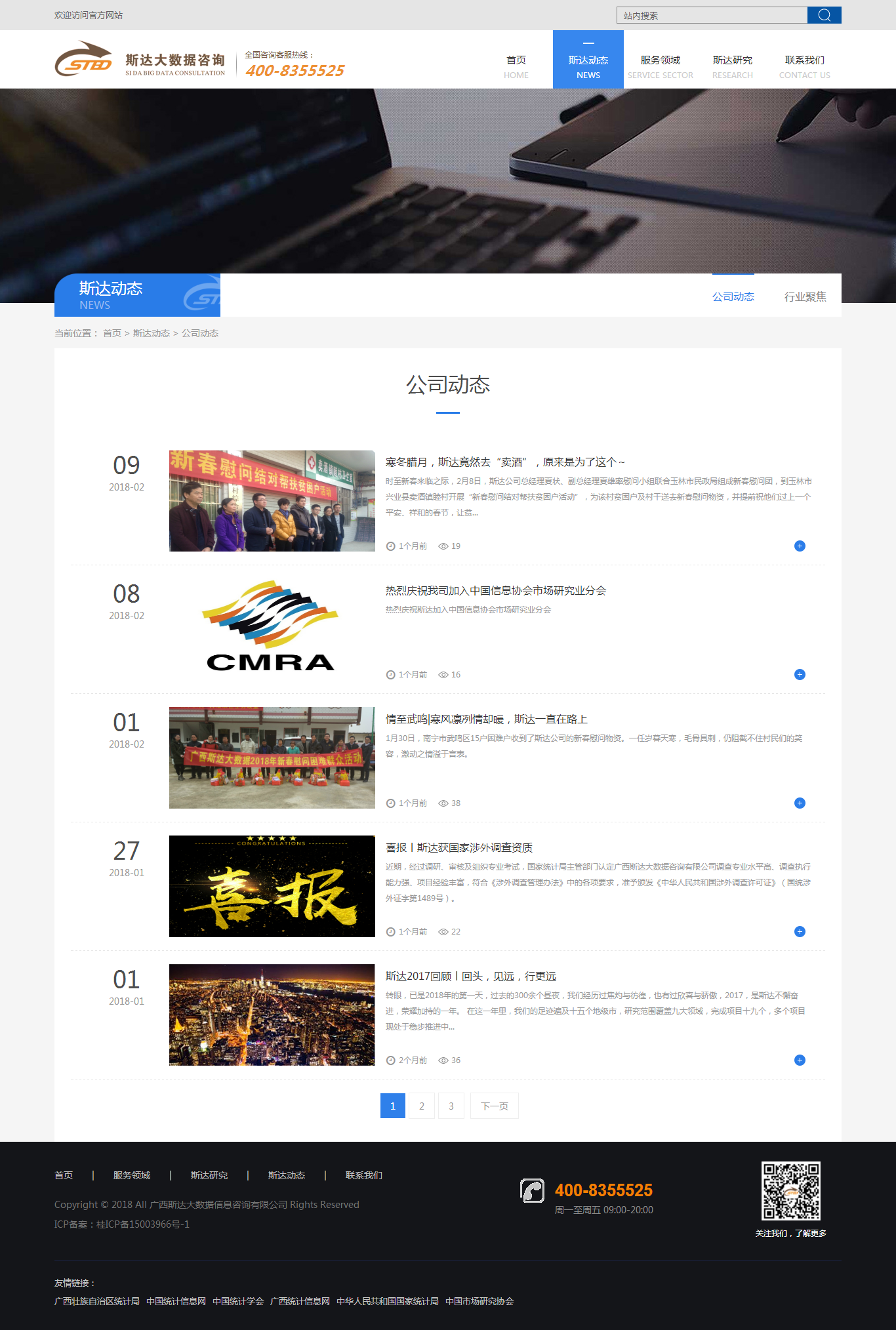Open the CMRA logo article thumbnail

272,628
